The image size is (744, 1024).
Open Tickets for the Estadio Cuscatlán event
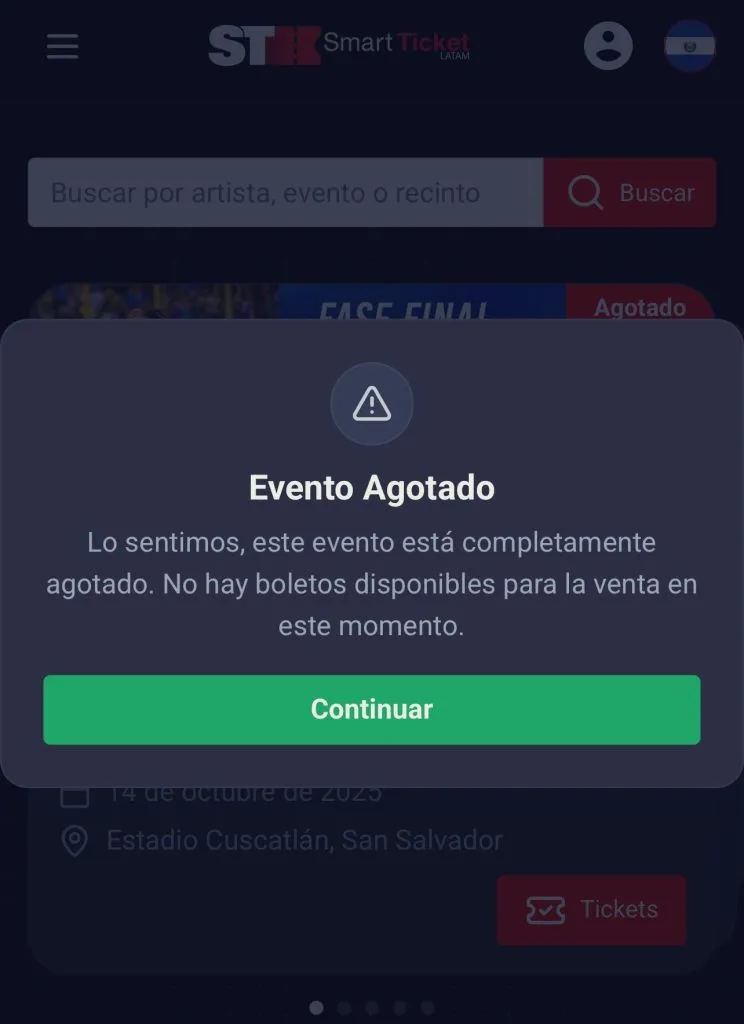tap(592, 910)
